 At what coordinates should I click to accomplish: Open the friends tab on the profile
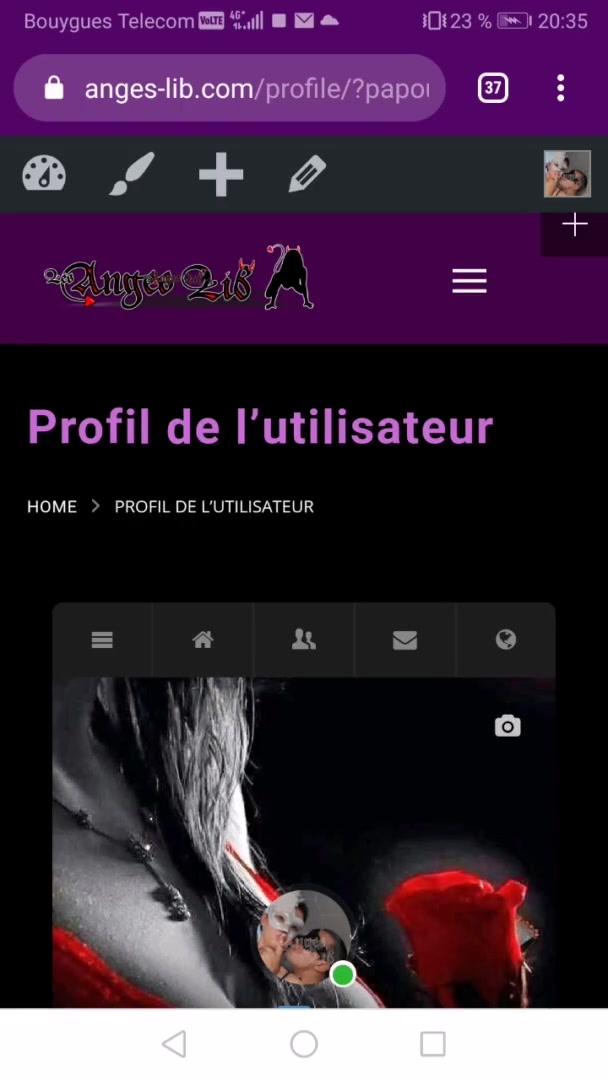pyautogui.click(x=304, y=640)
